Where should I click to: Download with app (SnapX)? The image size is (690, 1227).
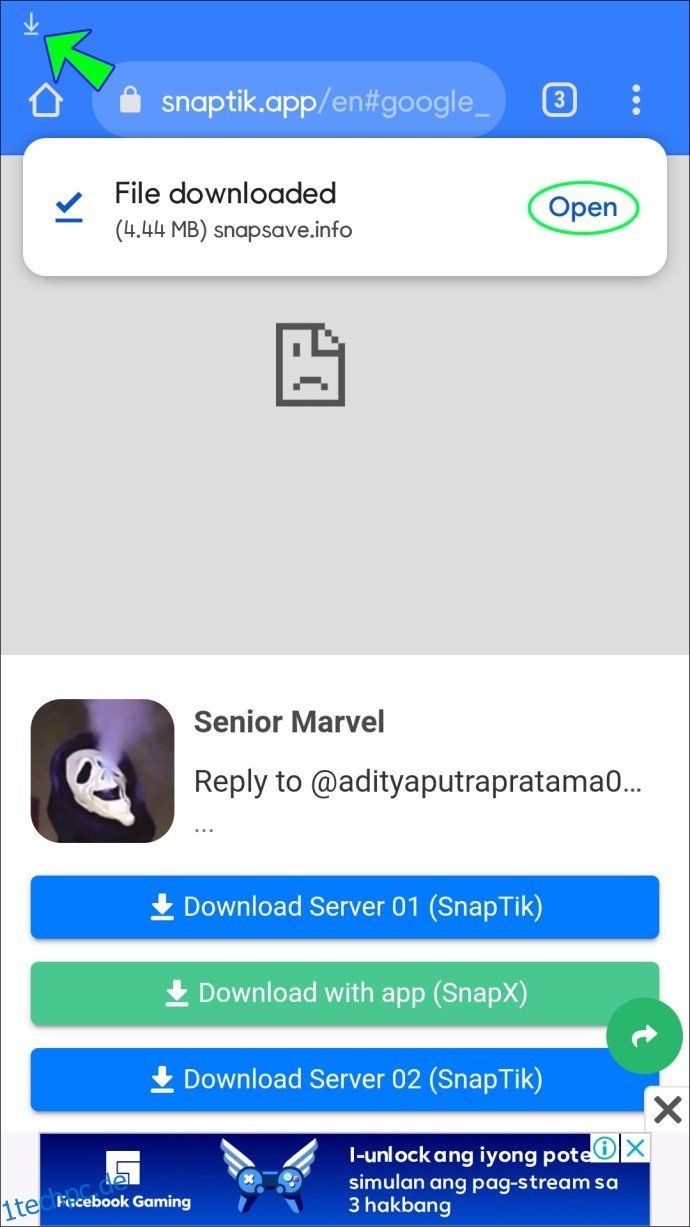click(x=345, y=993)
